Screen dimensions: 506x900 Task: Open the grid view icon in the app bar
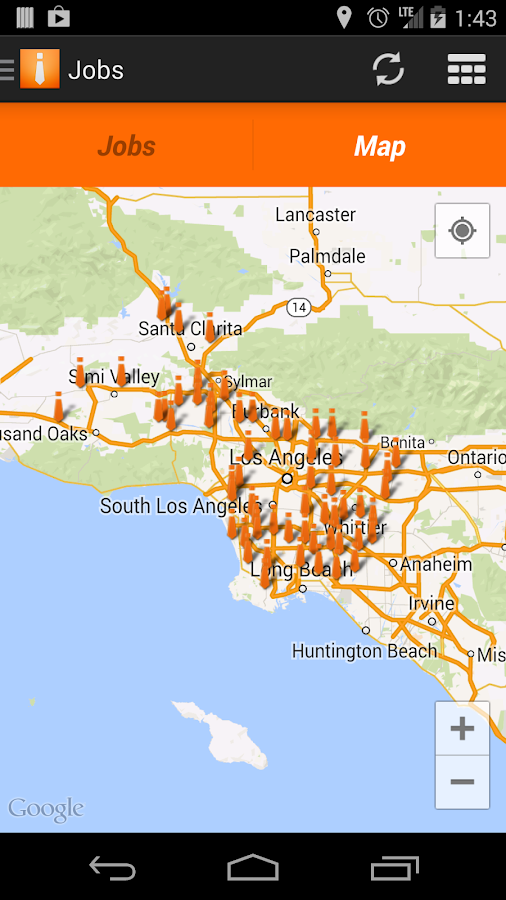[x=466, y=69]
